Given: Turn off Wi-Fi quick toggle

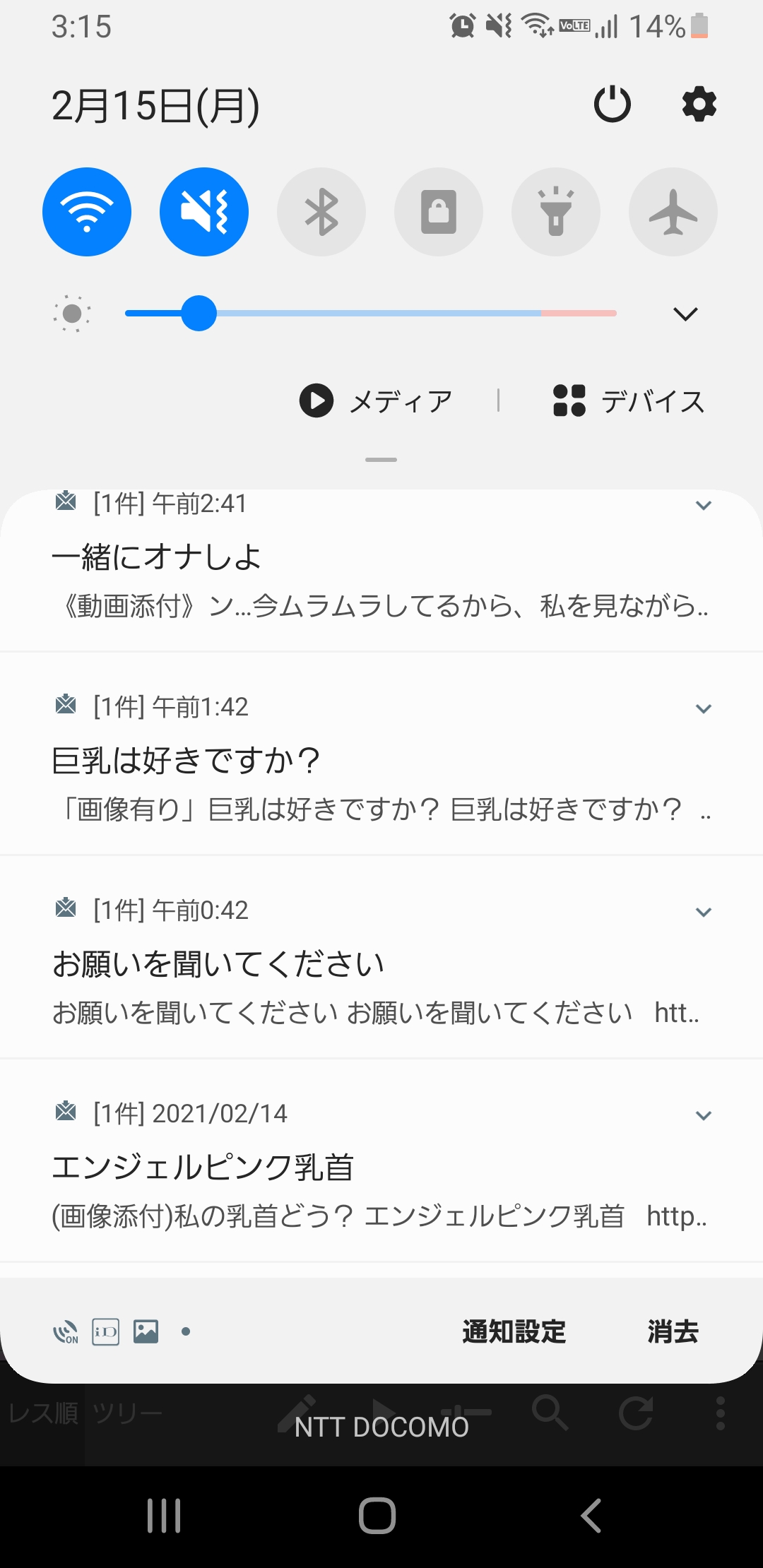Looking at the screenshot, I should [87, 212].
